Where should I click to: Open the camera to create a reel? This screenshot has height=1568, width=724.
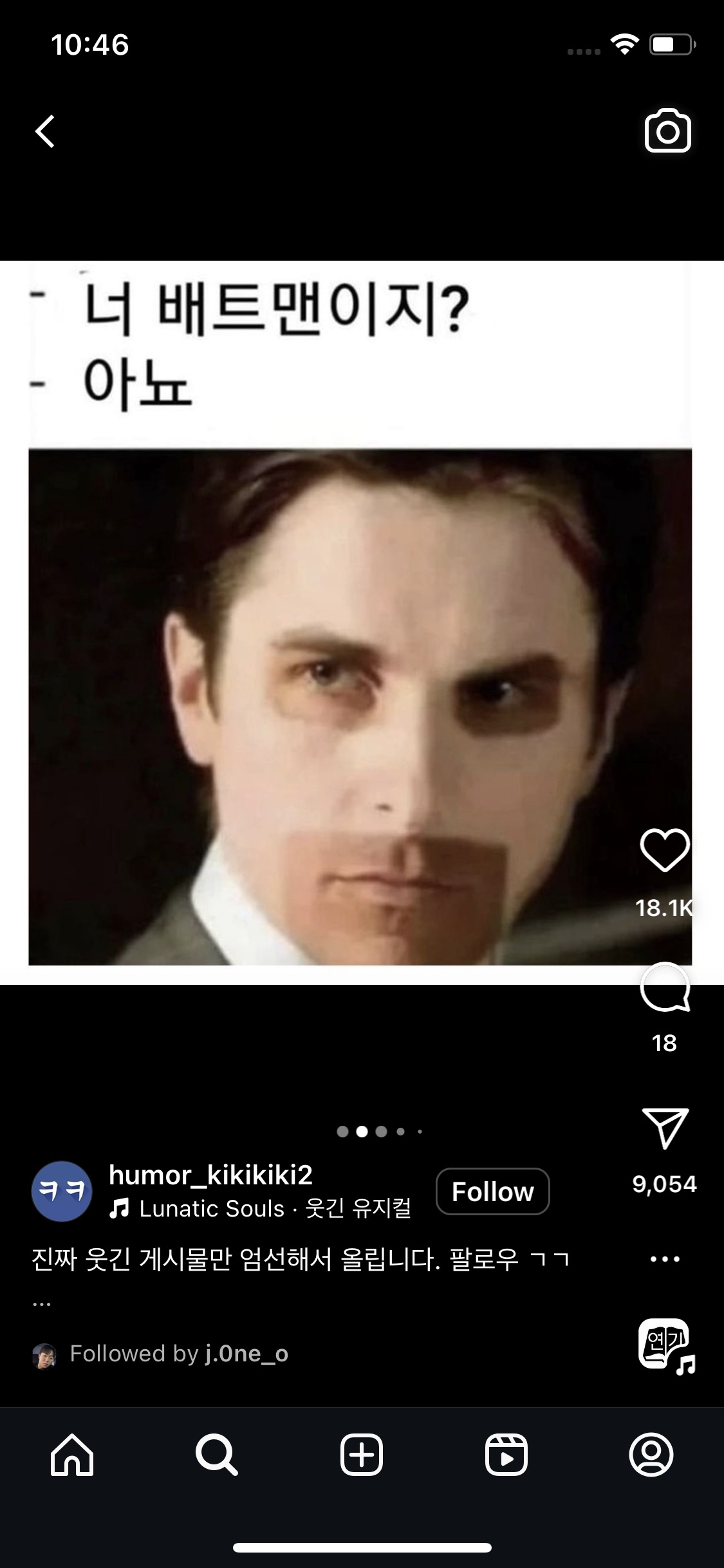667,132
